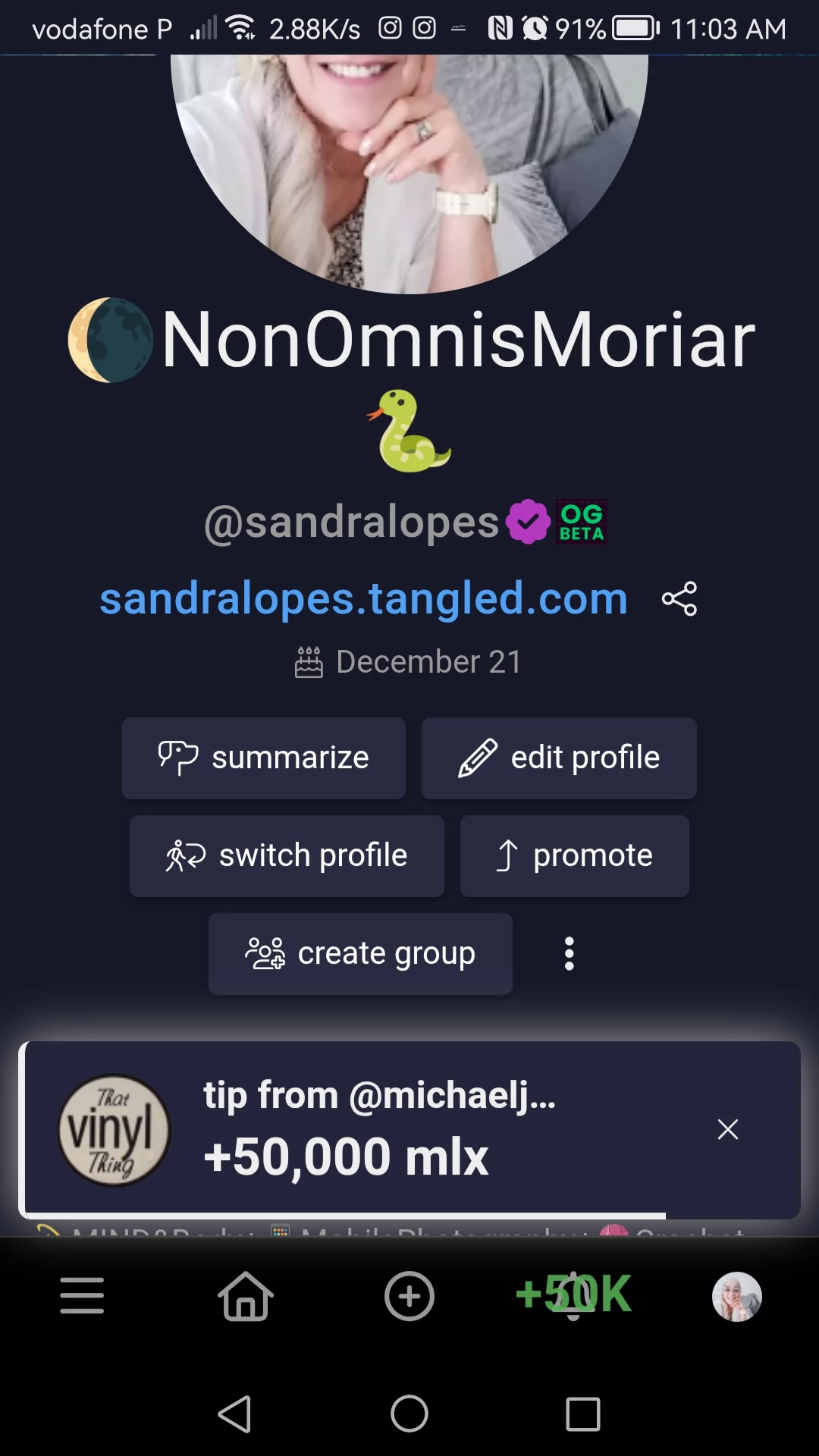Tap the edit profile button
Viewport: 819px width, 1456px height.
tap(559, 758)
